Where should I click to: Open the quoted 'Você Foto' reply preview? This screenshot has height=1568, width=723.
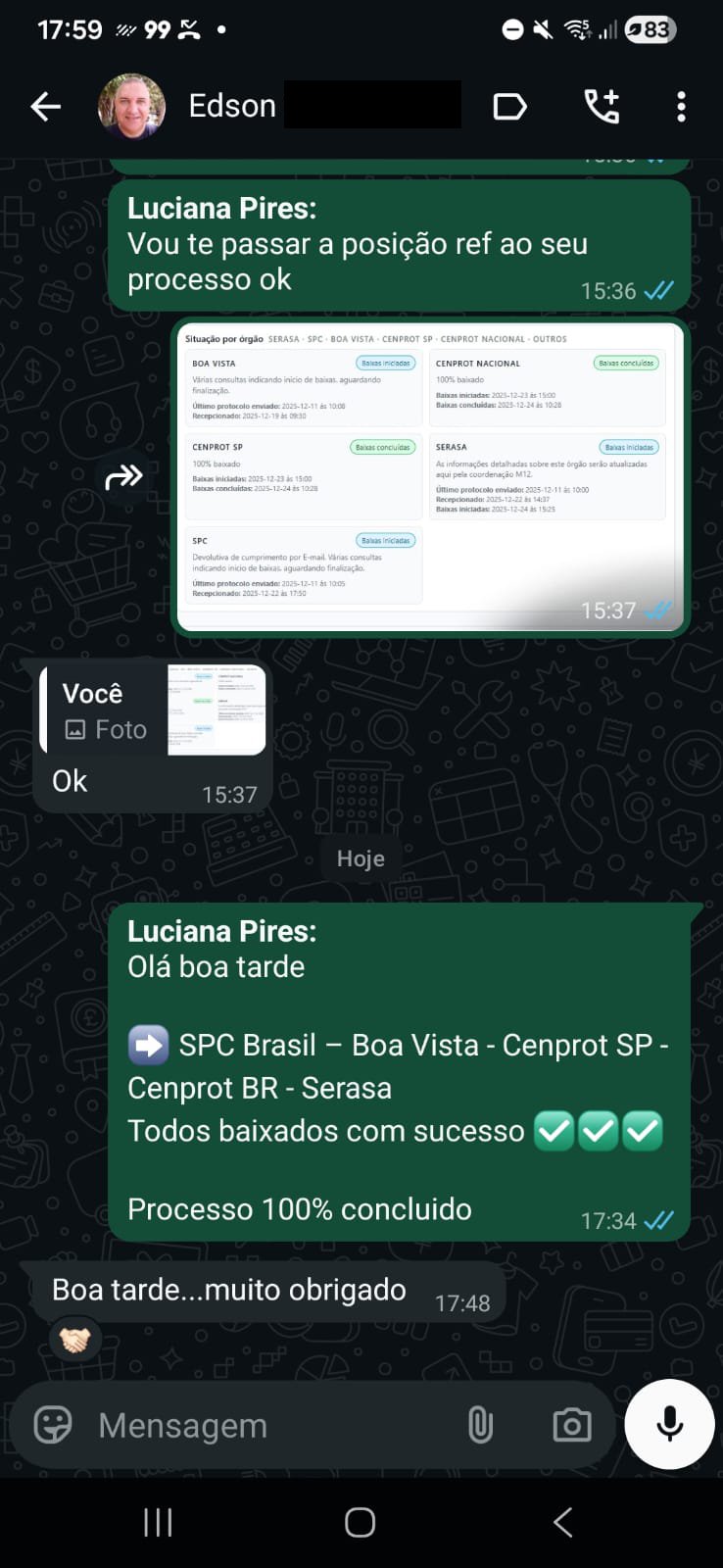click(152, 710)
